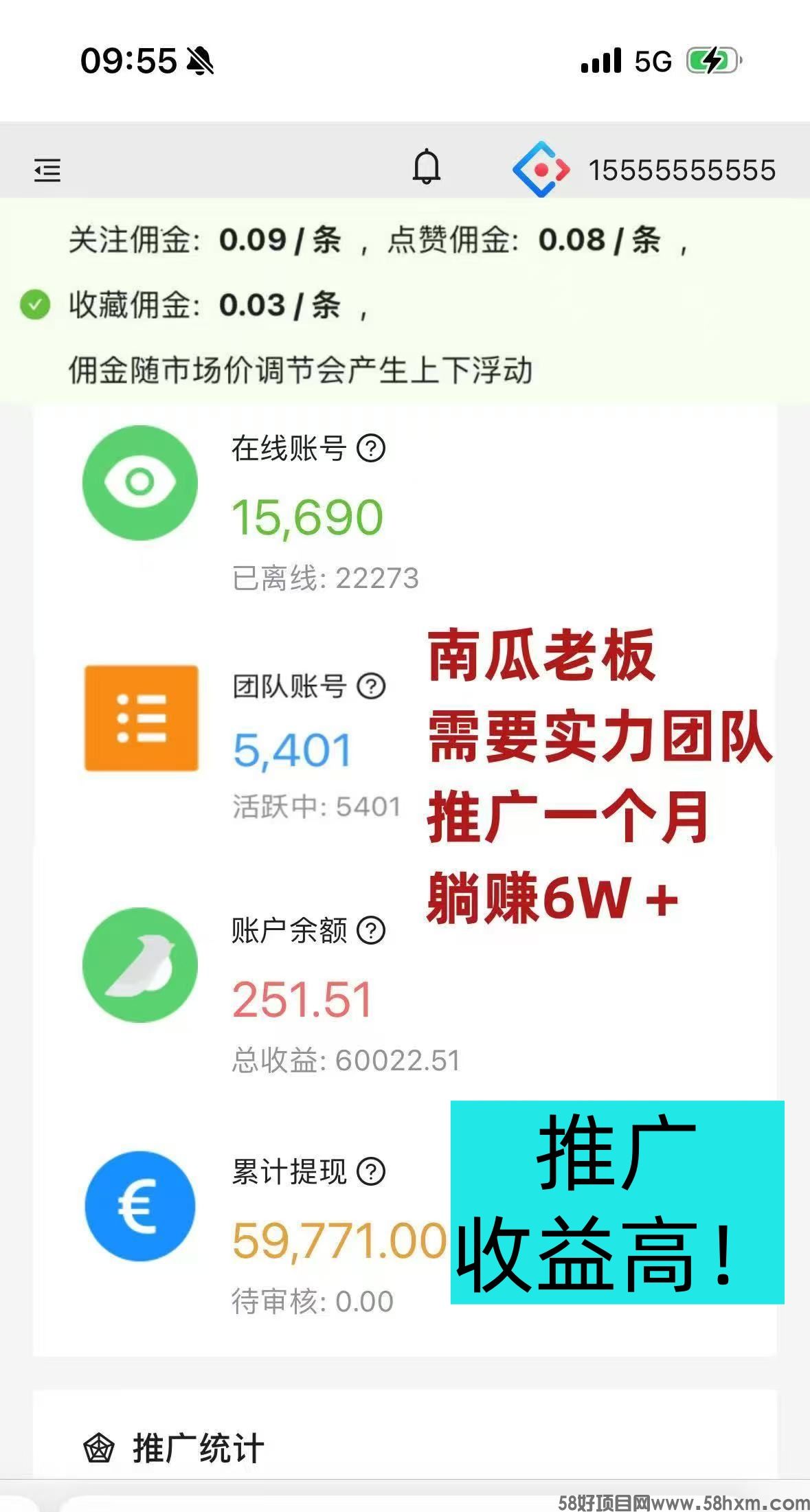Viewport: 810px width, 1512px height.
Task: Select the green eye icon for 在线账号
Action: pyautogui.click(x=142, y=482)
